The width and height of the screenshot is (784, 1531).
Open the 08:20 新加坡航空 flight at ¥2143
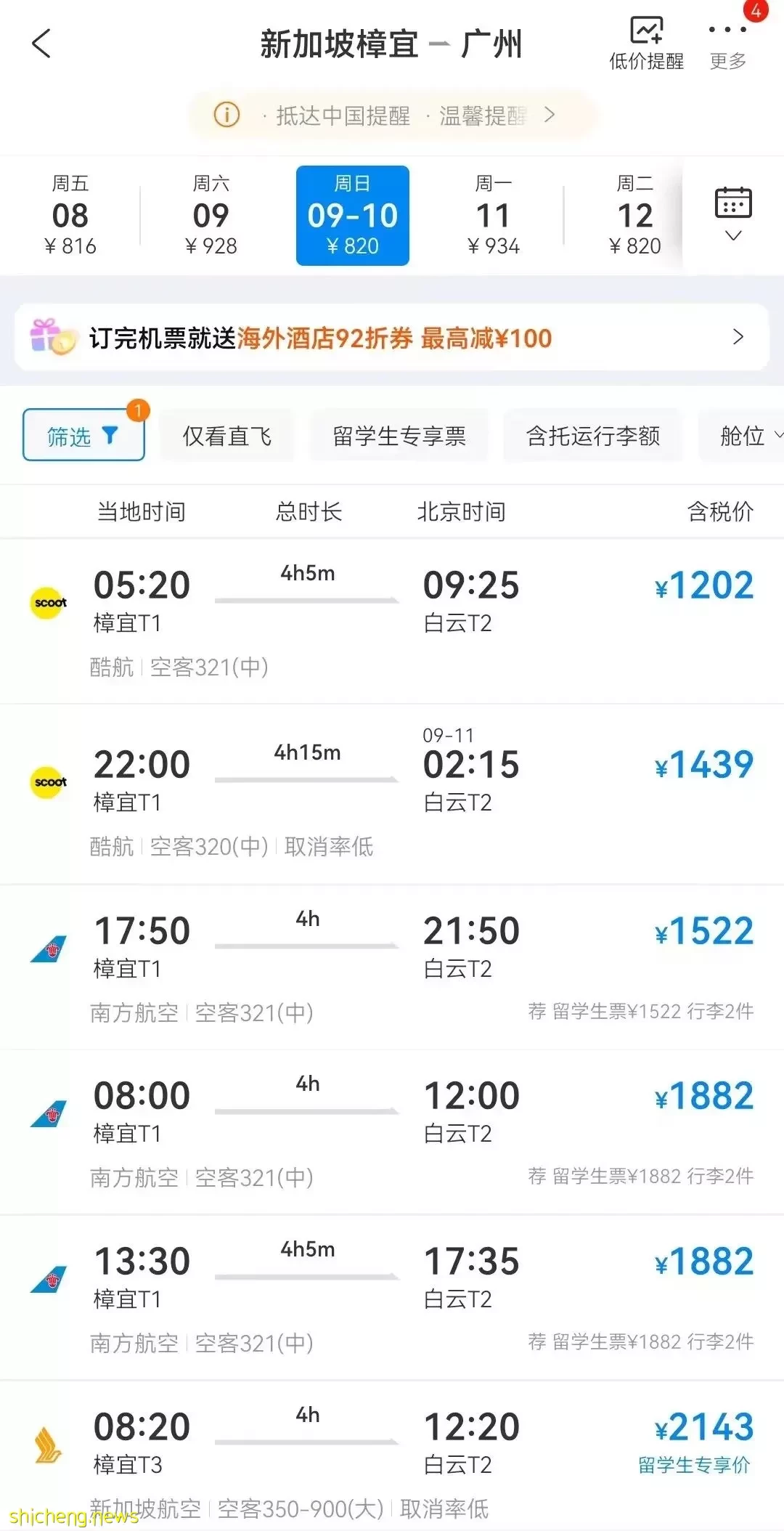pyautogui.click(x=392, y=1456)
